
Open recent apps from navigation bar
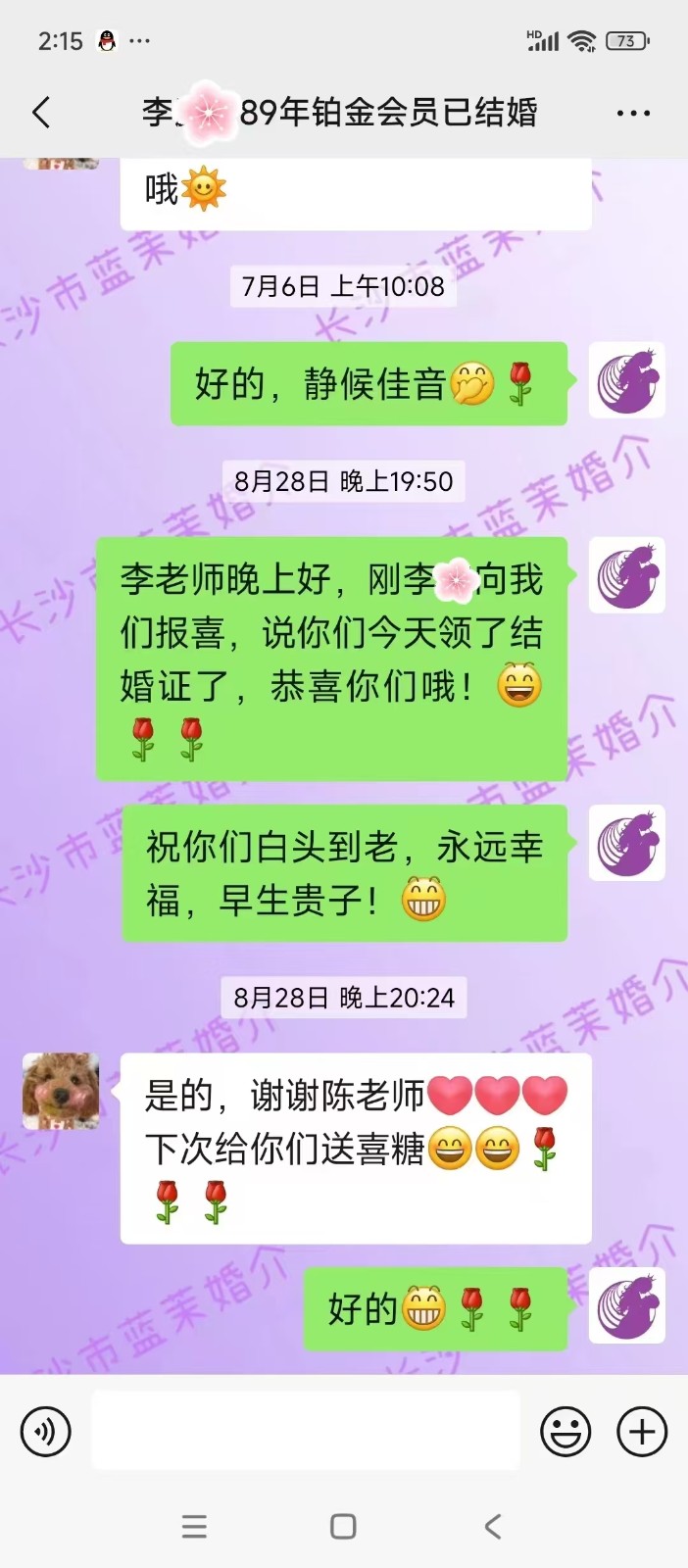(194, 1526)
